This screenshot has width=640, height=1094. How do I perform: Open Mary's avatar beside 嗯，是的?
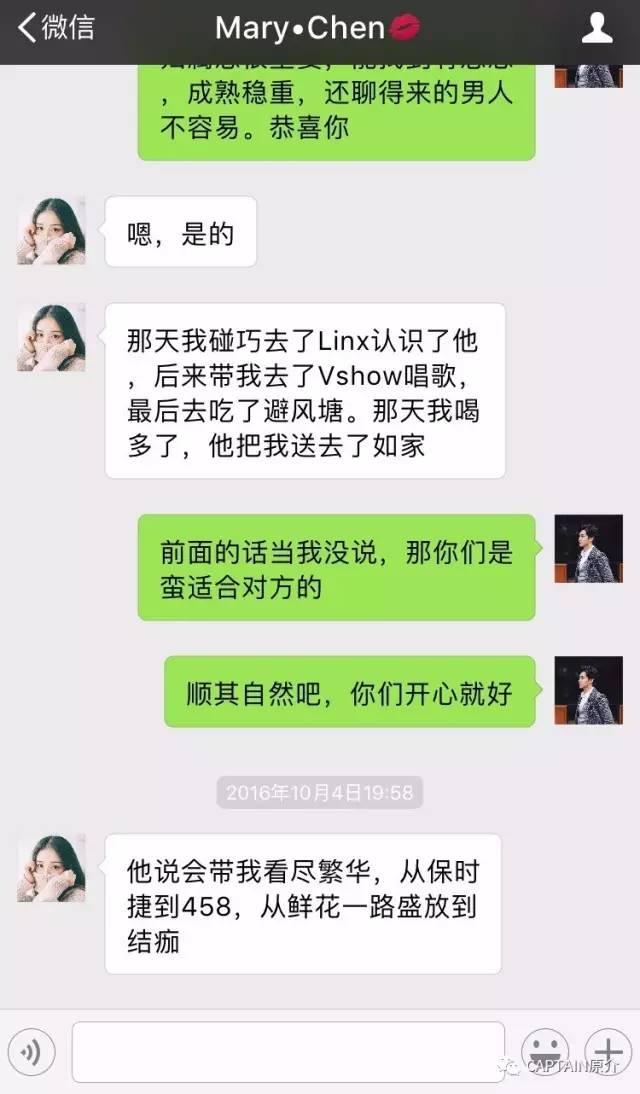(51, 231)
